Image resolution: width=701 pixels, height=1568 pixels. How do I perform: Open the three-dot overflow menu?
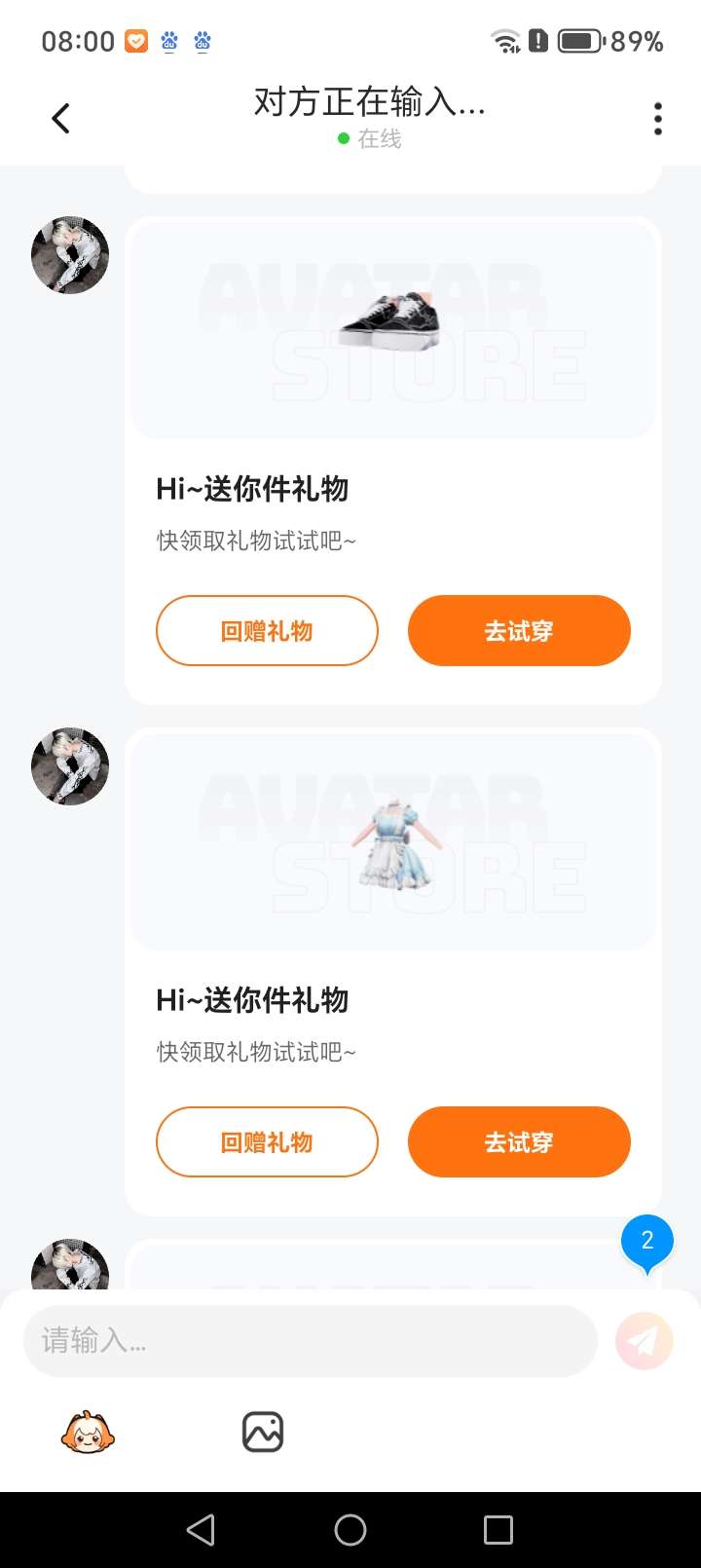click(658, 119)
